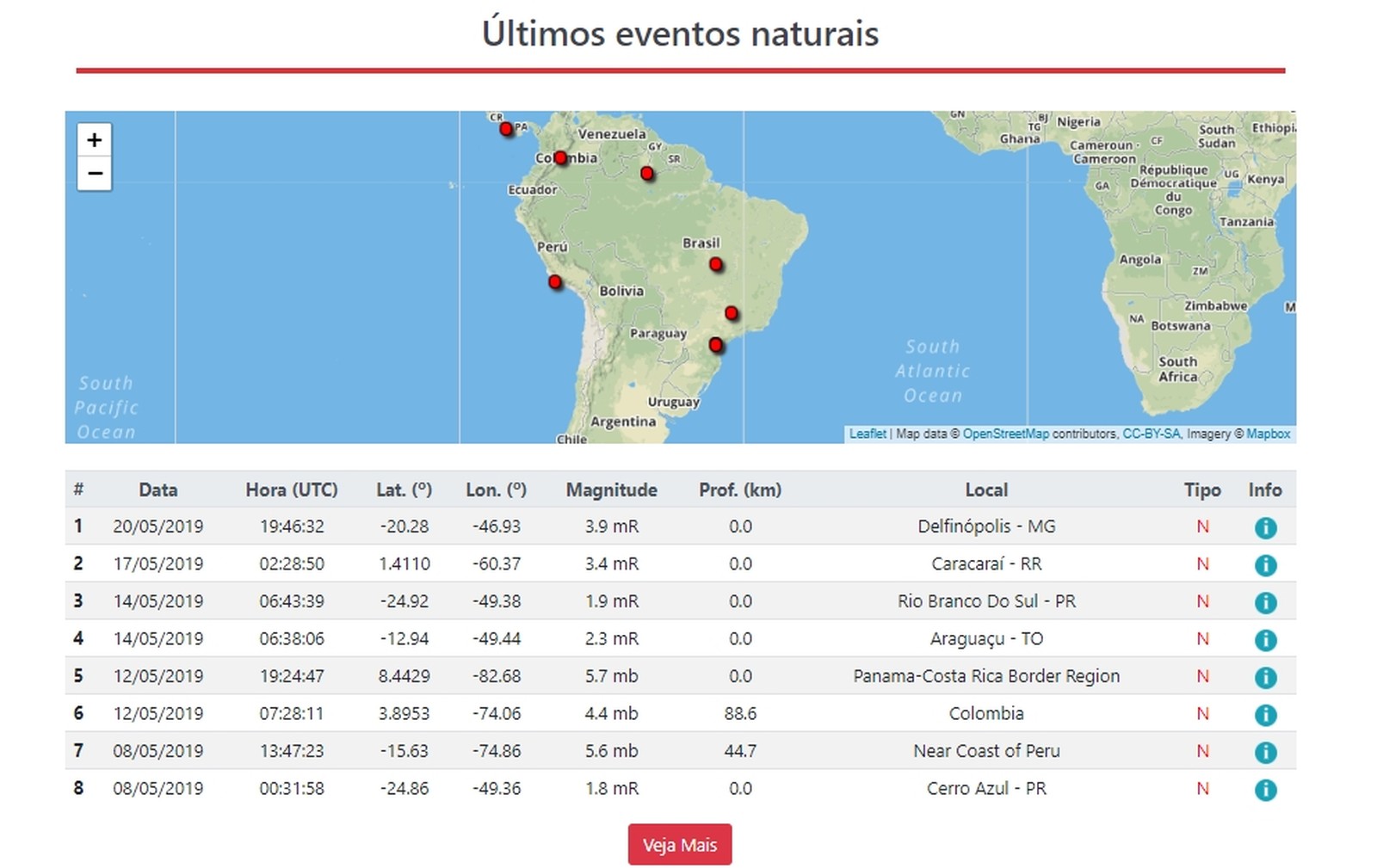Image resolution: width=1377 pixels, height=868 pixels.
Task: View info icon for Colombia event
Action: pos(1265,715)
